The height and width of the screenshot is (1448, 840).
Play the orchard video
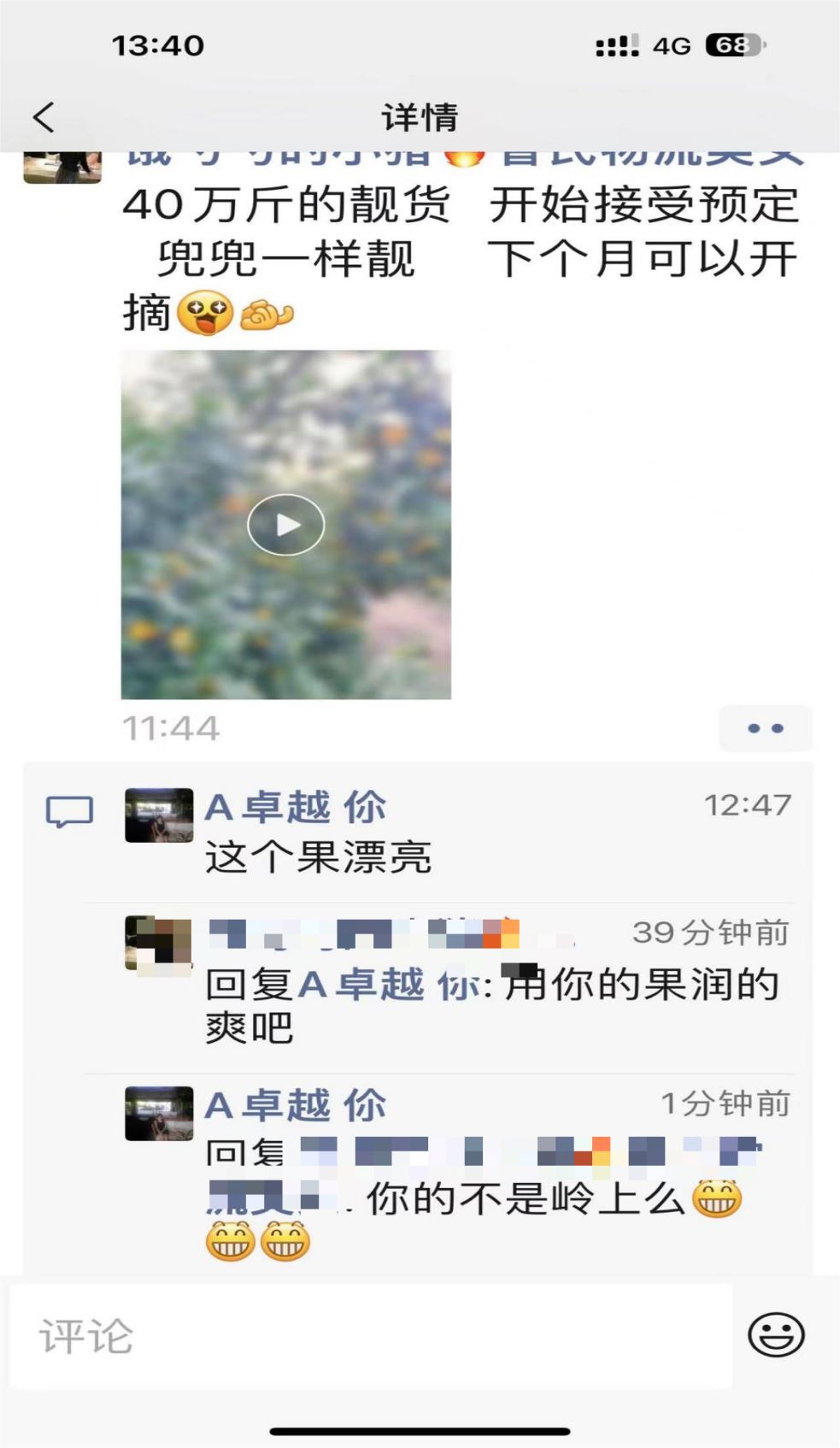pyautogui.click(x=285, y=525)
